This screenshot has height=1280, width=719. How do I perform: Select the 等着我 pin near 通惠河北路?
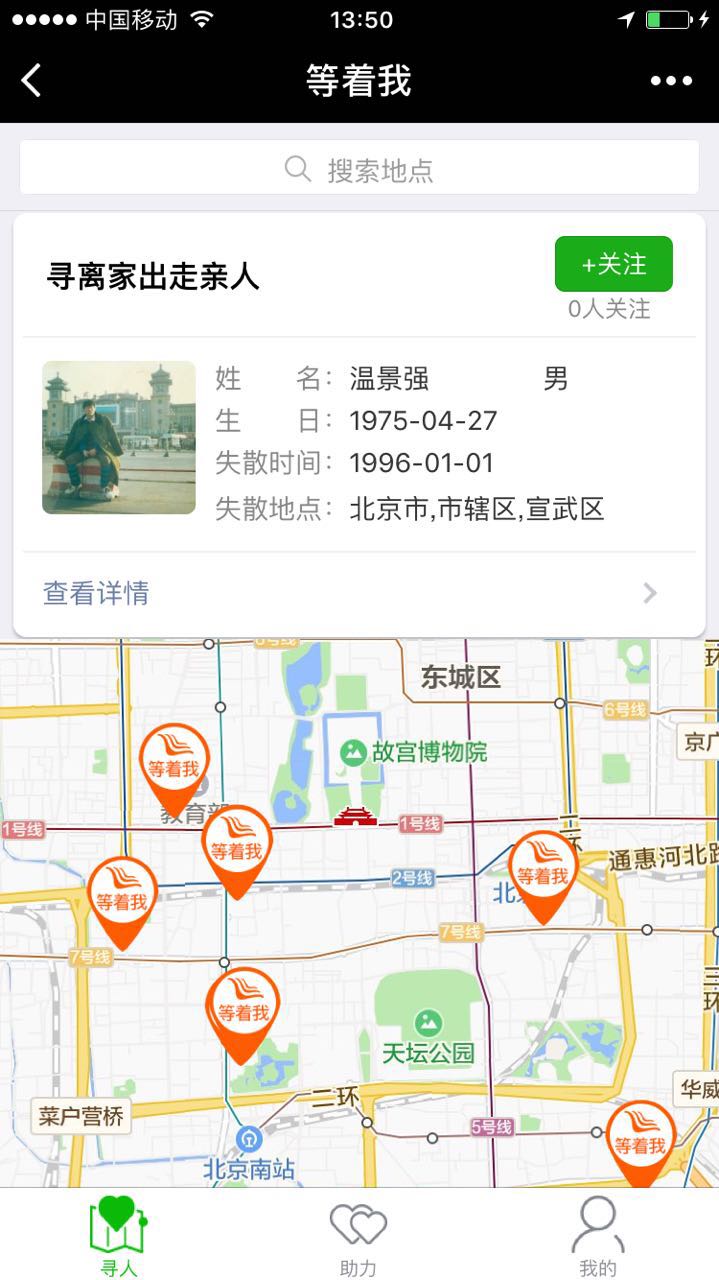(x=543, y=872)
